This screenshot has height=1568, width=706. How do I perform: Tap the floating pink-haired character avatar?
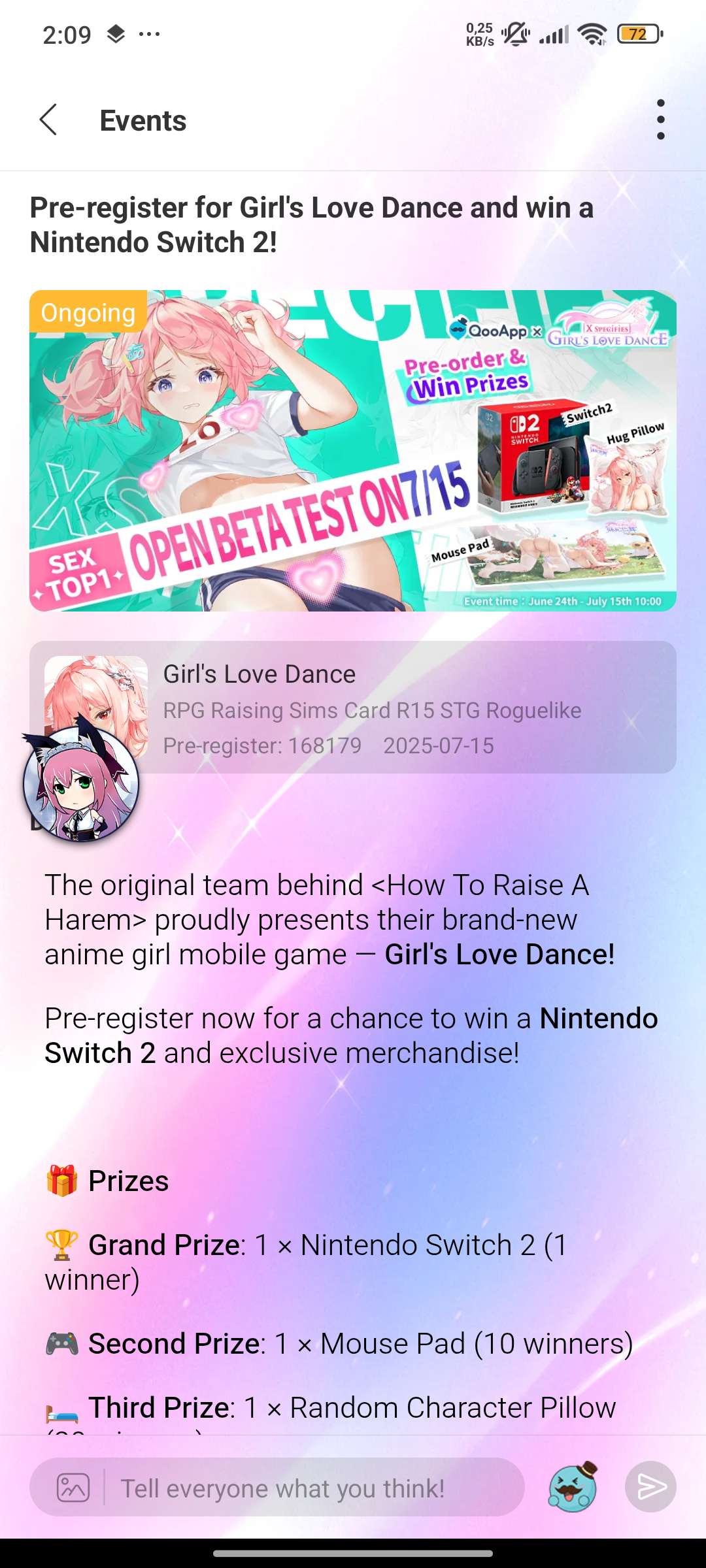pos(81,784)
